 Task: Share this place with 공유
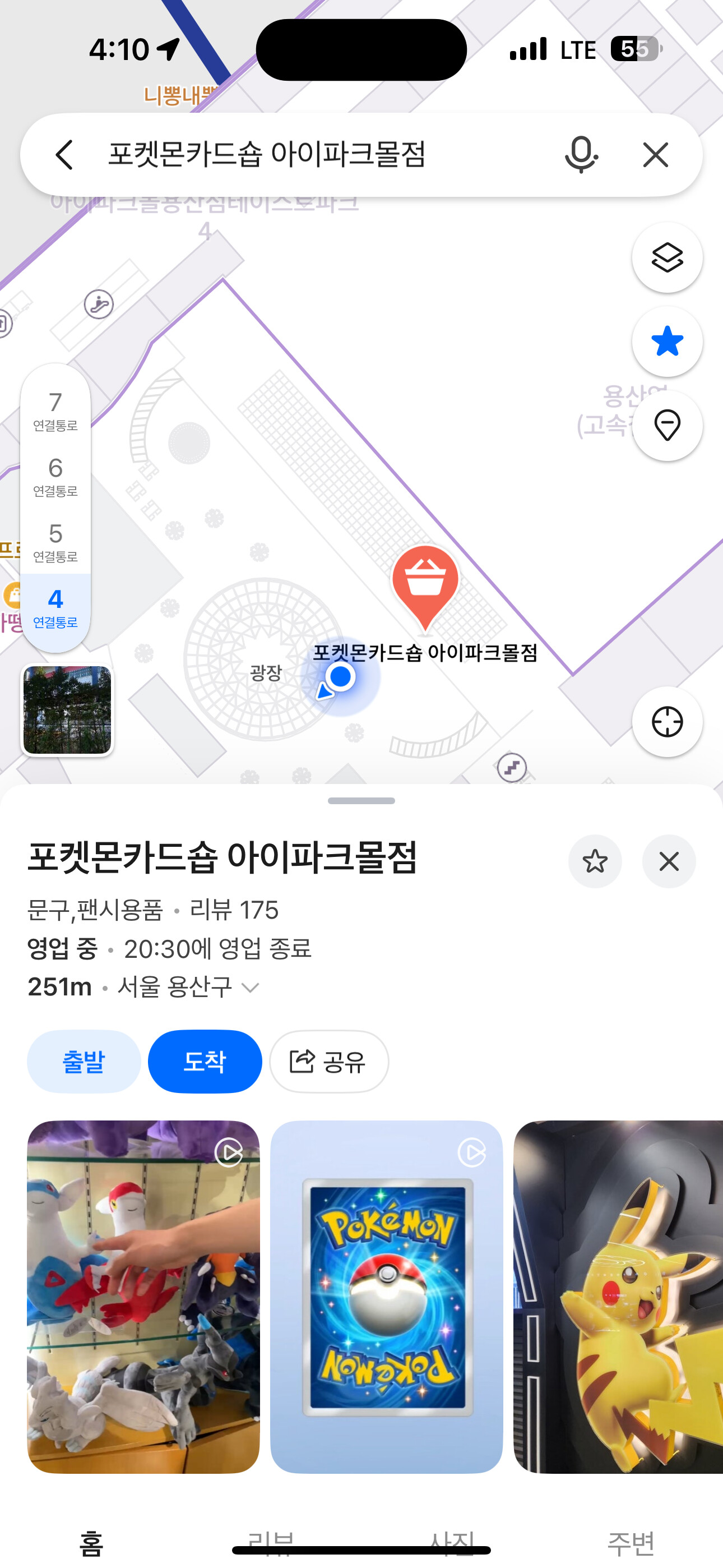tap(328, 1062)
